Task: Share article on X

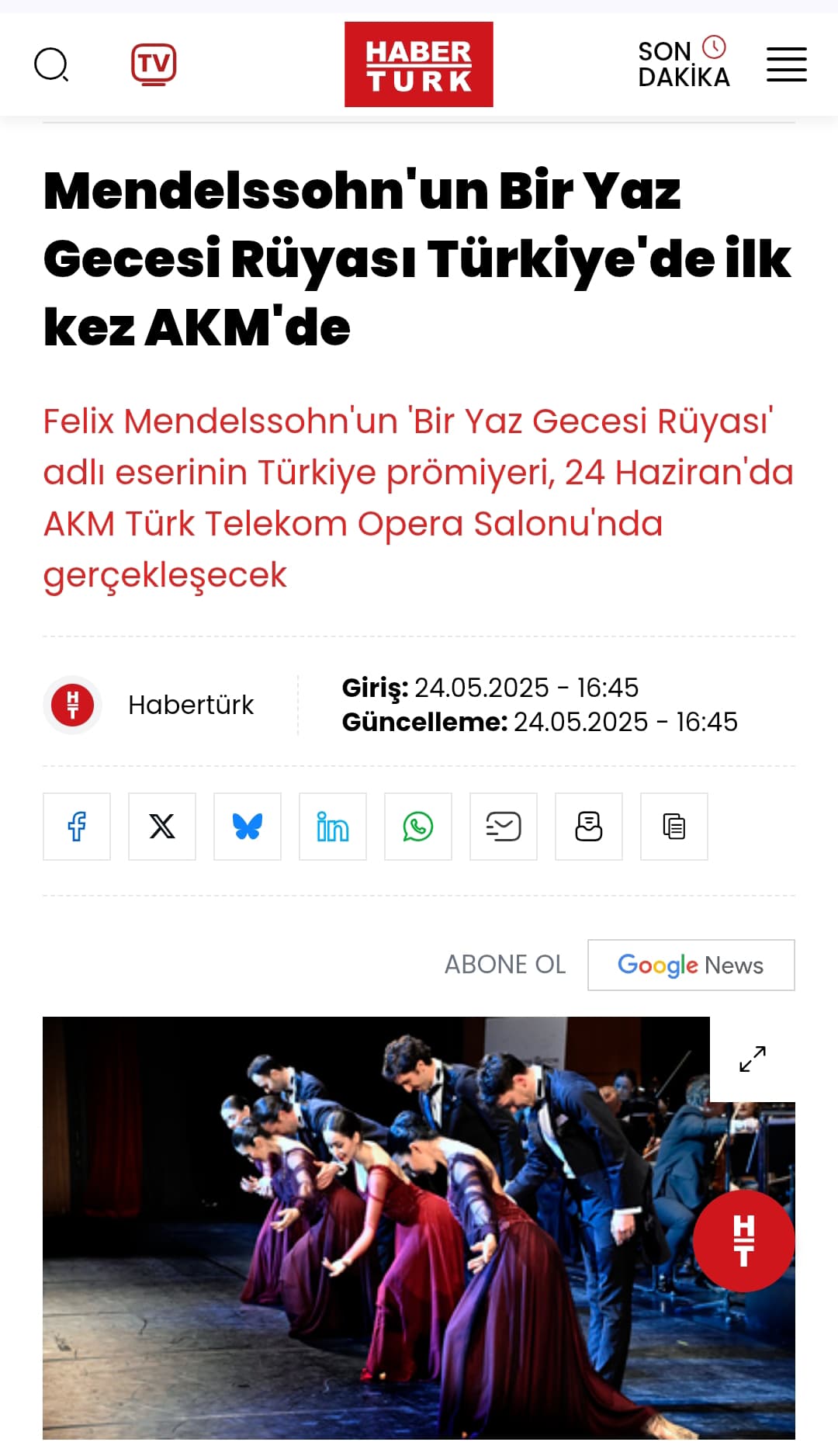Action: pyautogui.click(x=162, y=827)
